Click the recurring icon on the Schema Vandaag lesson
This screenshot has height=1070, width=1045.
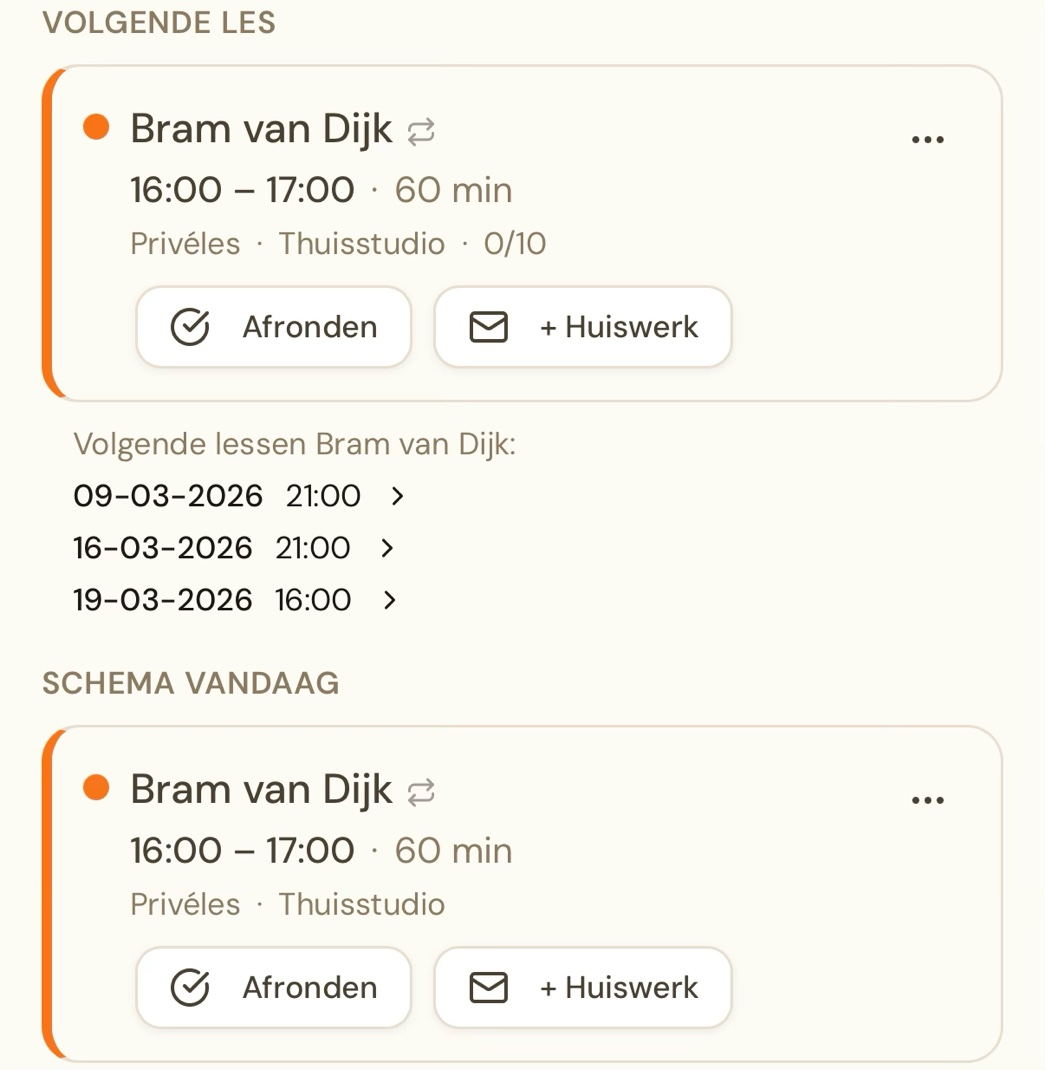point(419,791)
